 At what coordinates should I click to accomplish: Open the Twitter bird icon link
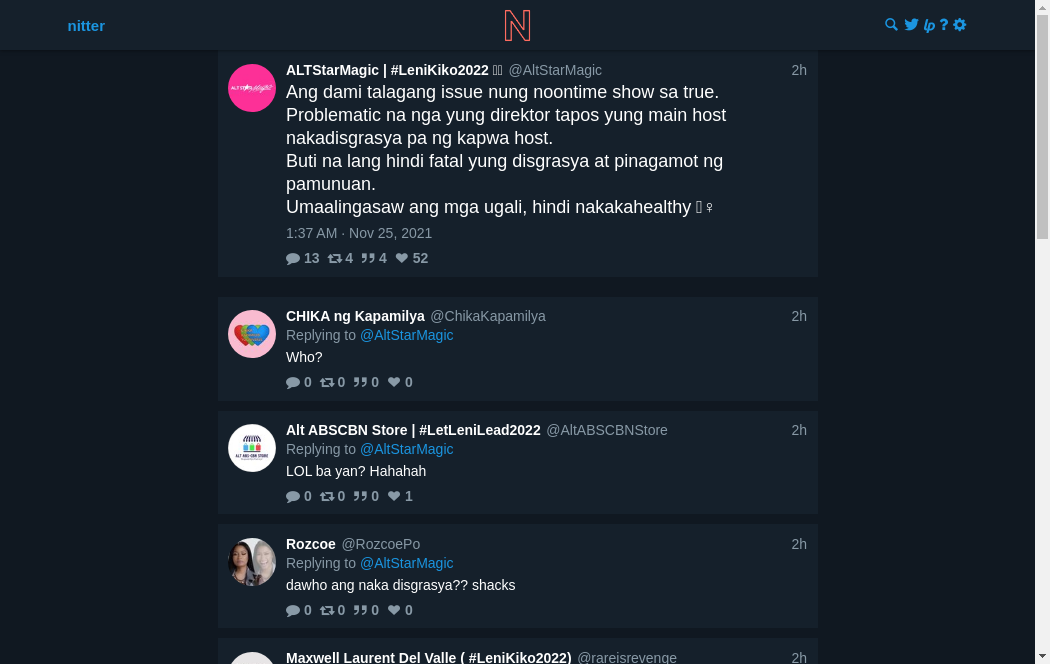coord(911,25)
